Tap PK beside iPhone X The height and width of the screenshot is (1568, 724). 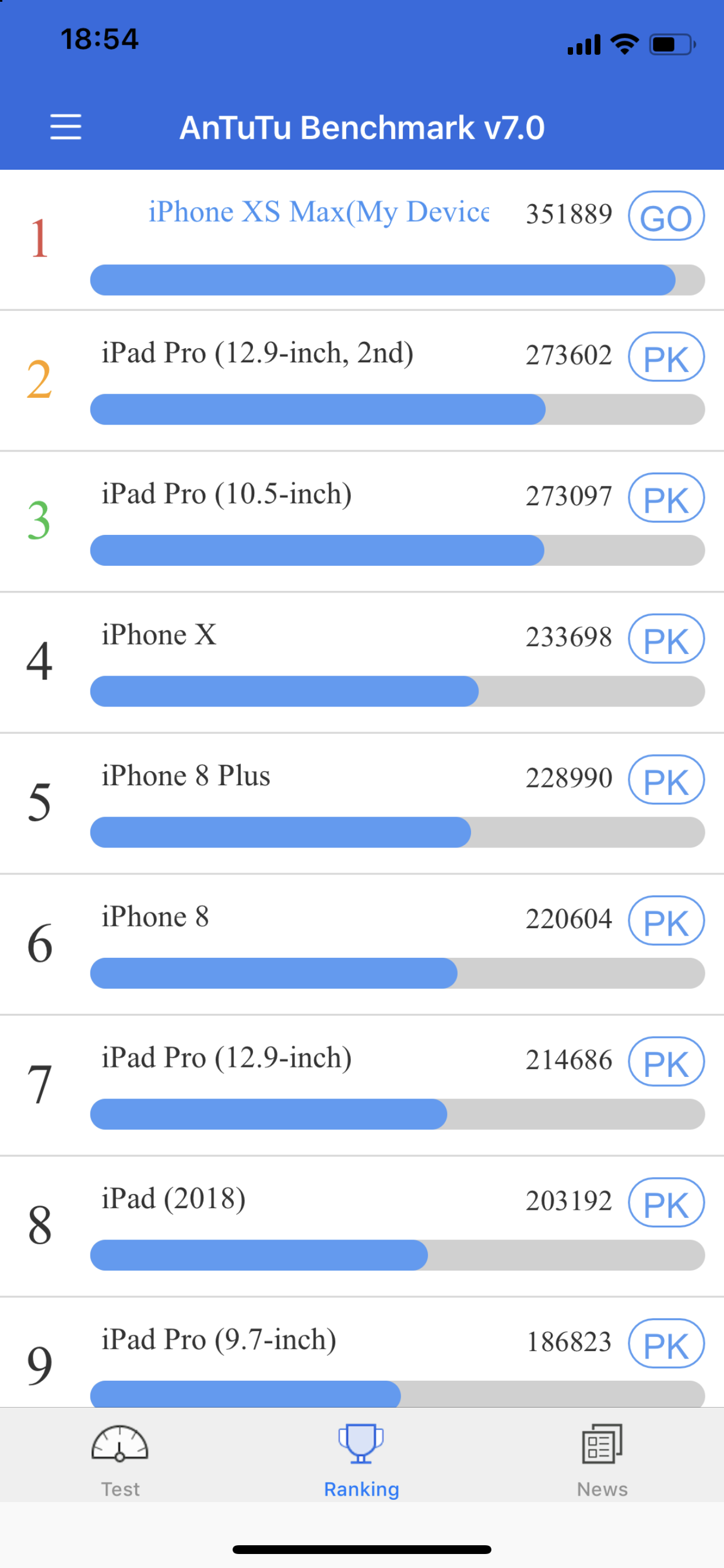666,640
